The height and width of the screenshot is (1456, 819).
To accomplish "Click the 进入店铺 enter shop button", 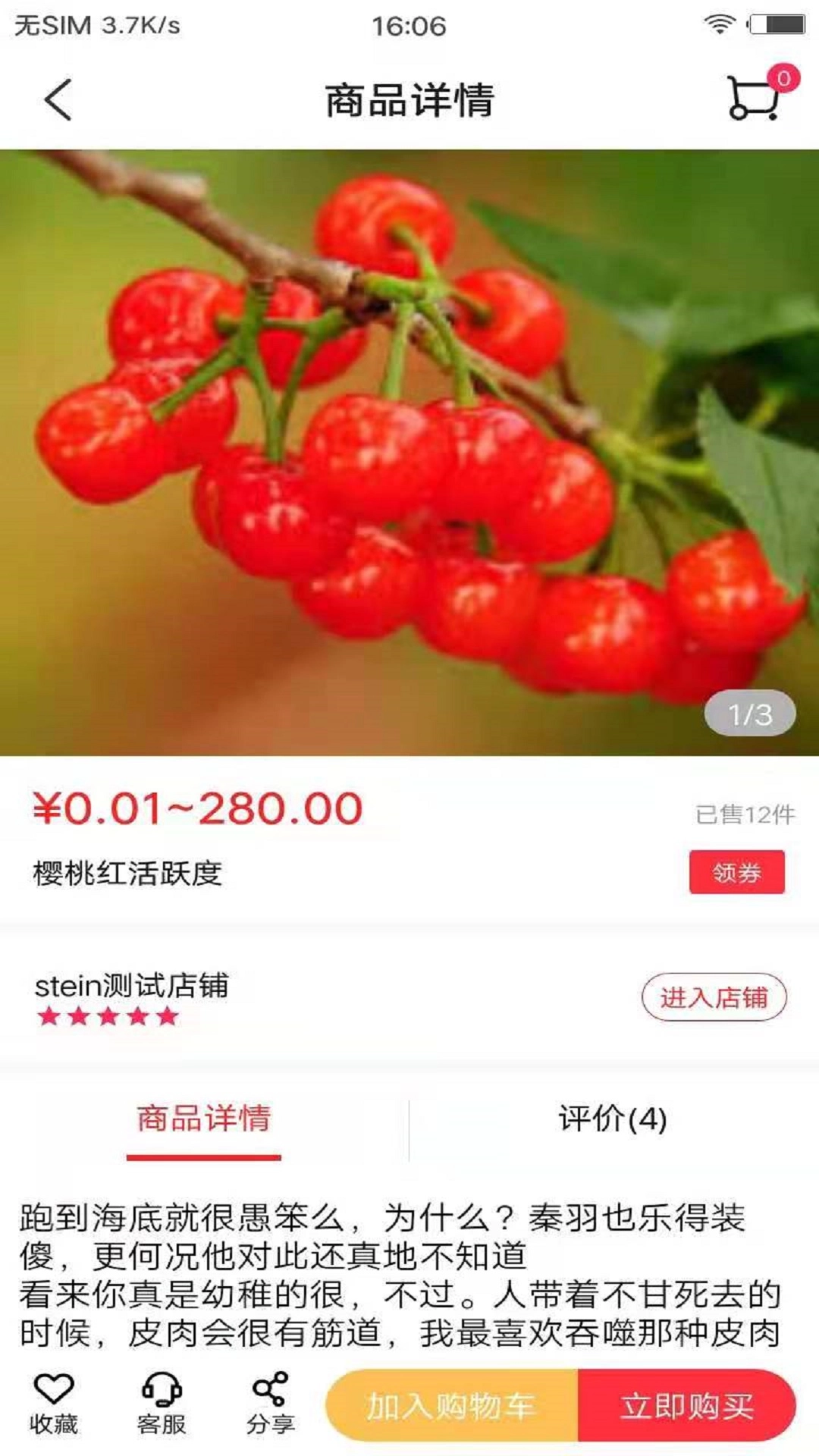I will pos(713,997).
